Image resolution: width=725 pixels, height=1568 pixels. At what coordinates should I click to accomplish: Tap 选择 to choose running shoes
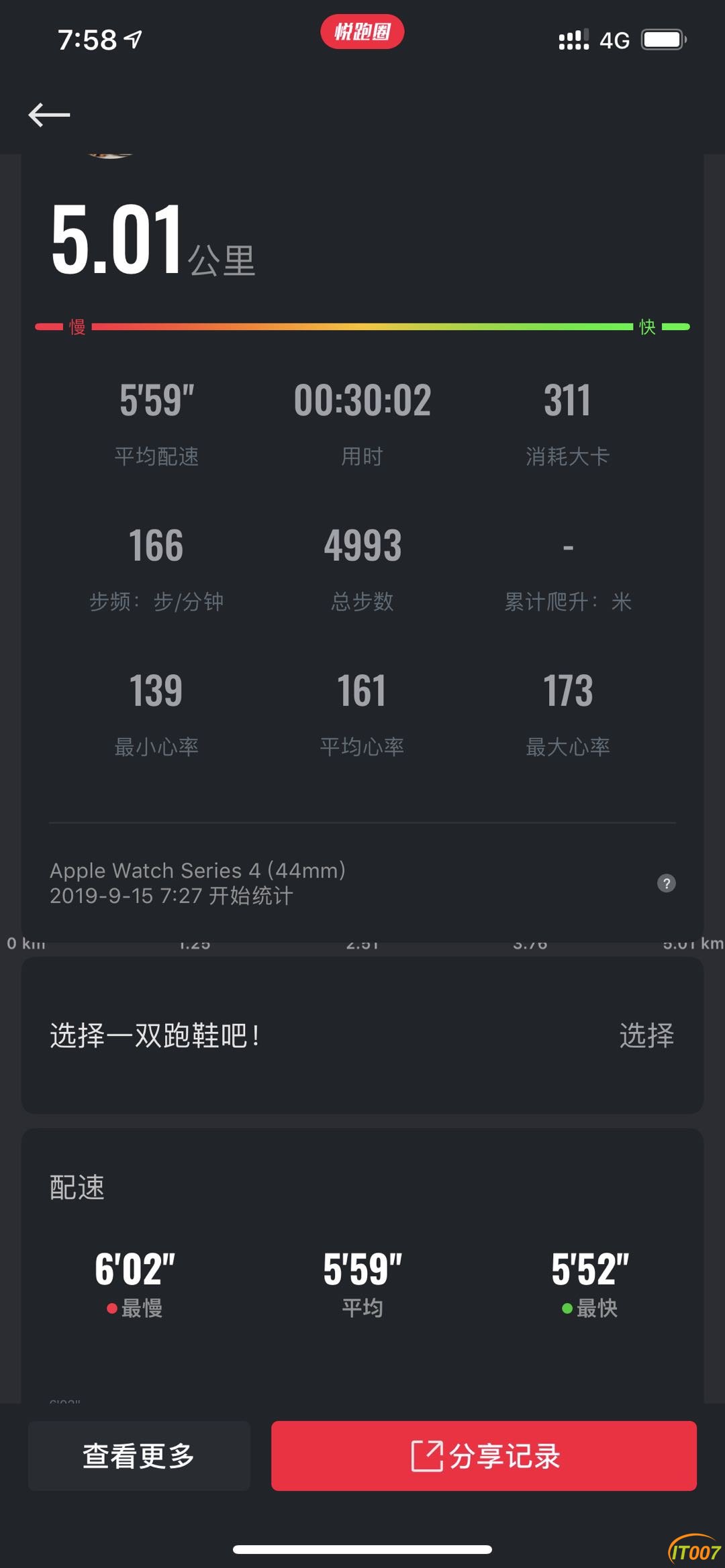pos(646,1035)
